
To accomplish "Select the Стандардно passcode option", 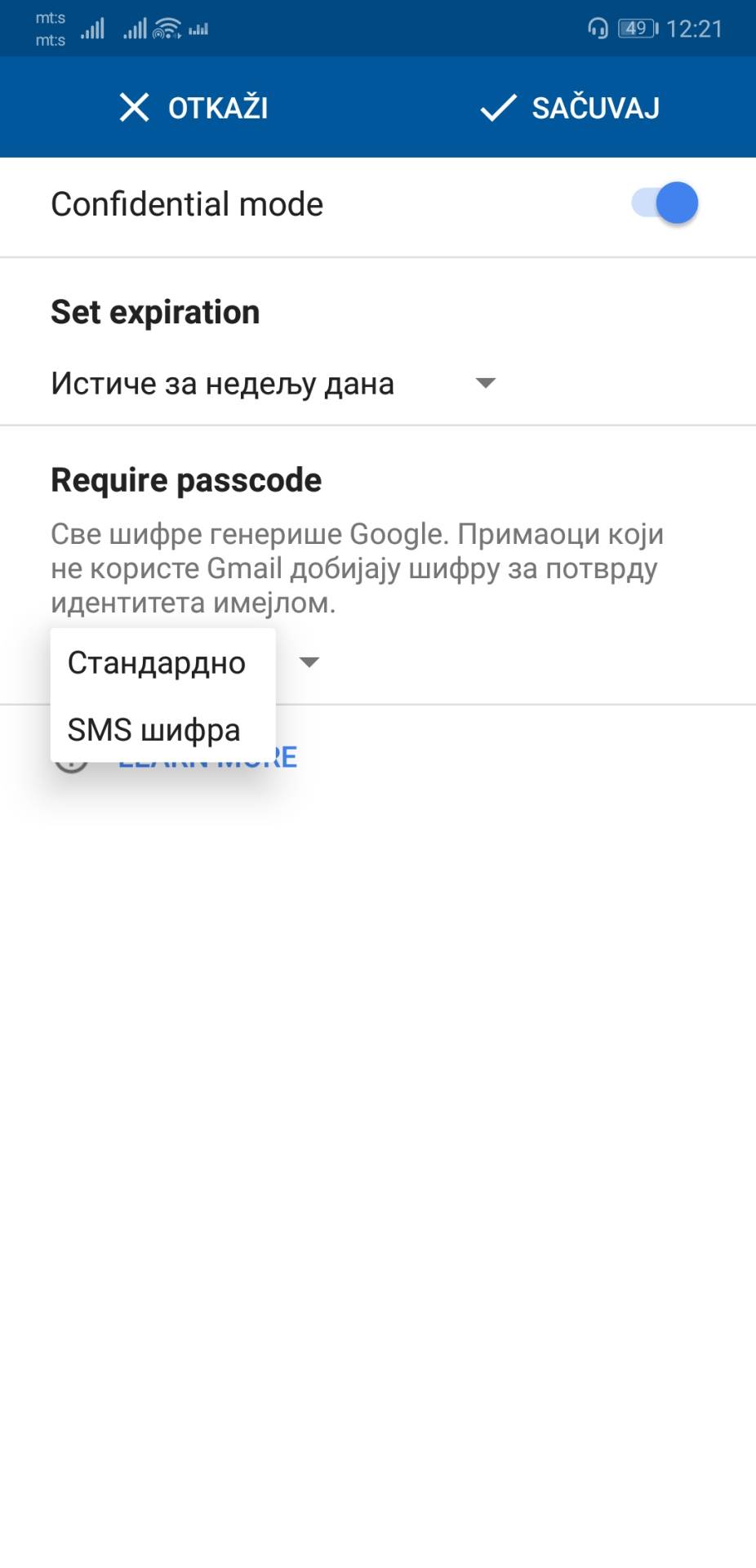I will 157,663.
